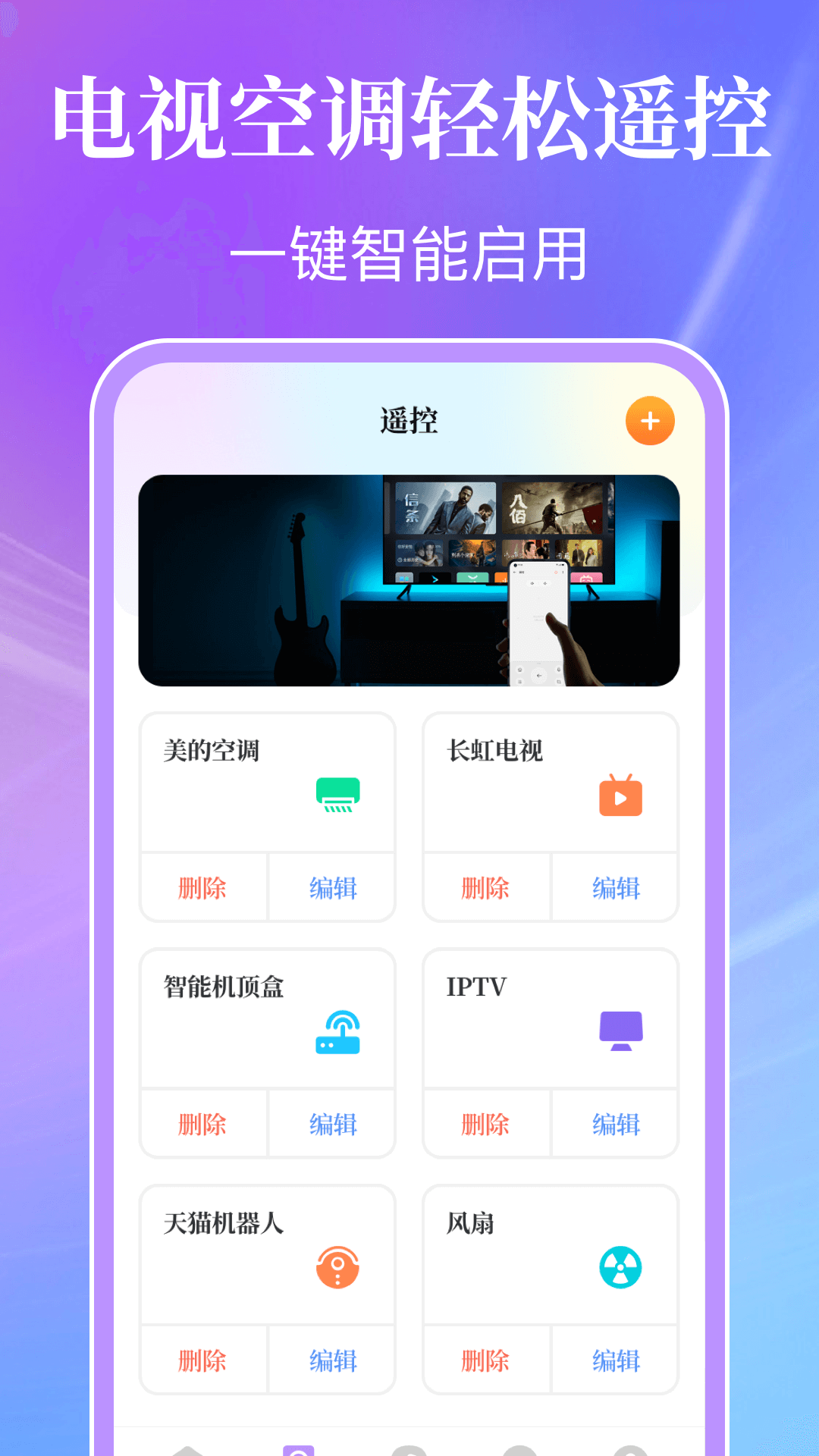819x1456 pixels.
Task: Tap the highlighted remote tab in bottom bar
Action: [x=299, y=1446]
